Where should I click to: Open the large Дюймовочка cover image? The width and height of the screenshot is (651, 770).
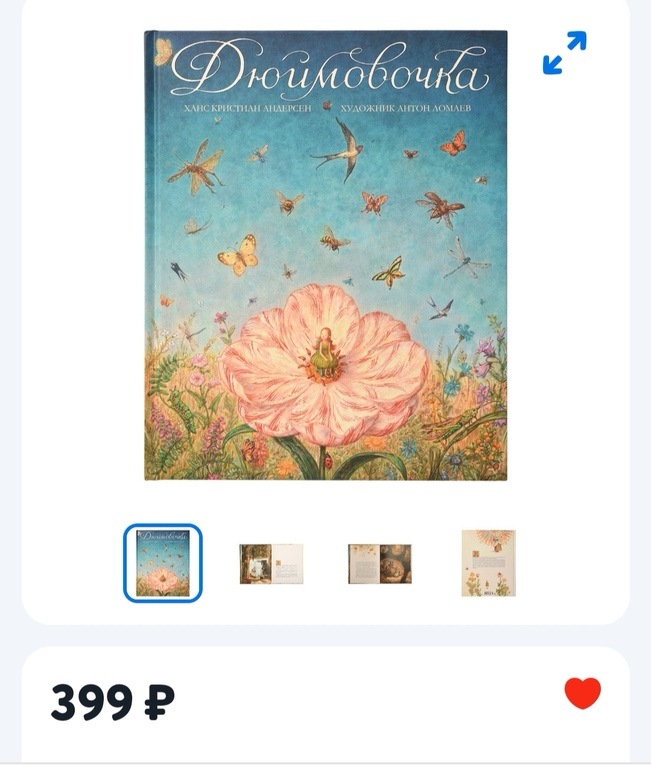(x=325, y=255)
